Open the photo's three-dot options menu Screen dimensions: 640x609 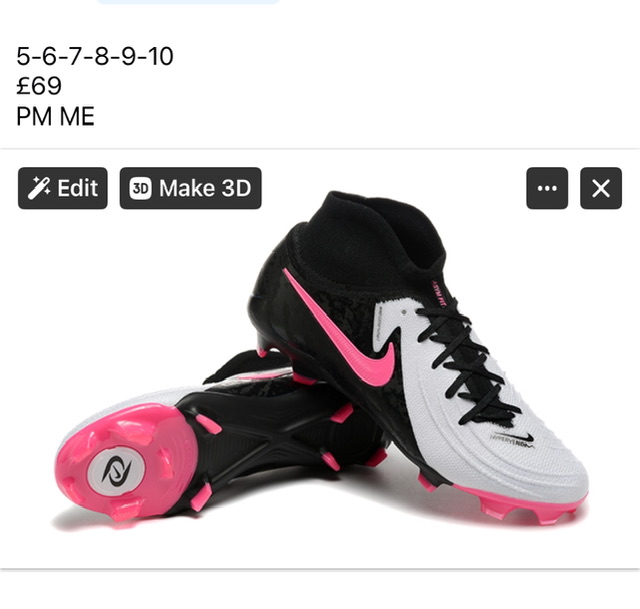(x=547, y=188)
